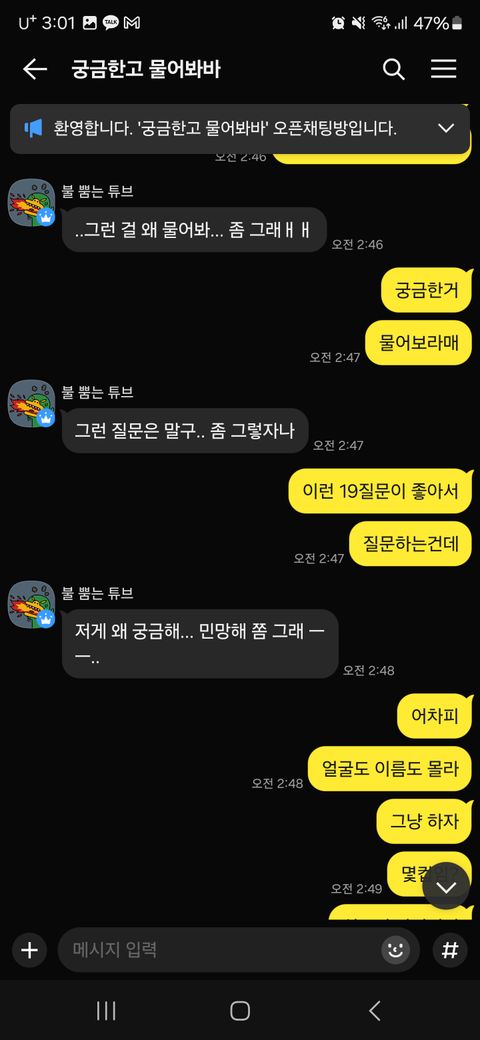Open the plus attachment menu
This screenshot has height=1040, width=480.
pyautogui.click(x=30, y=950)
